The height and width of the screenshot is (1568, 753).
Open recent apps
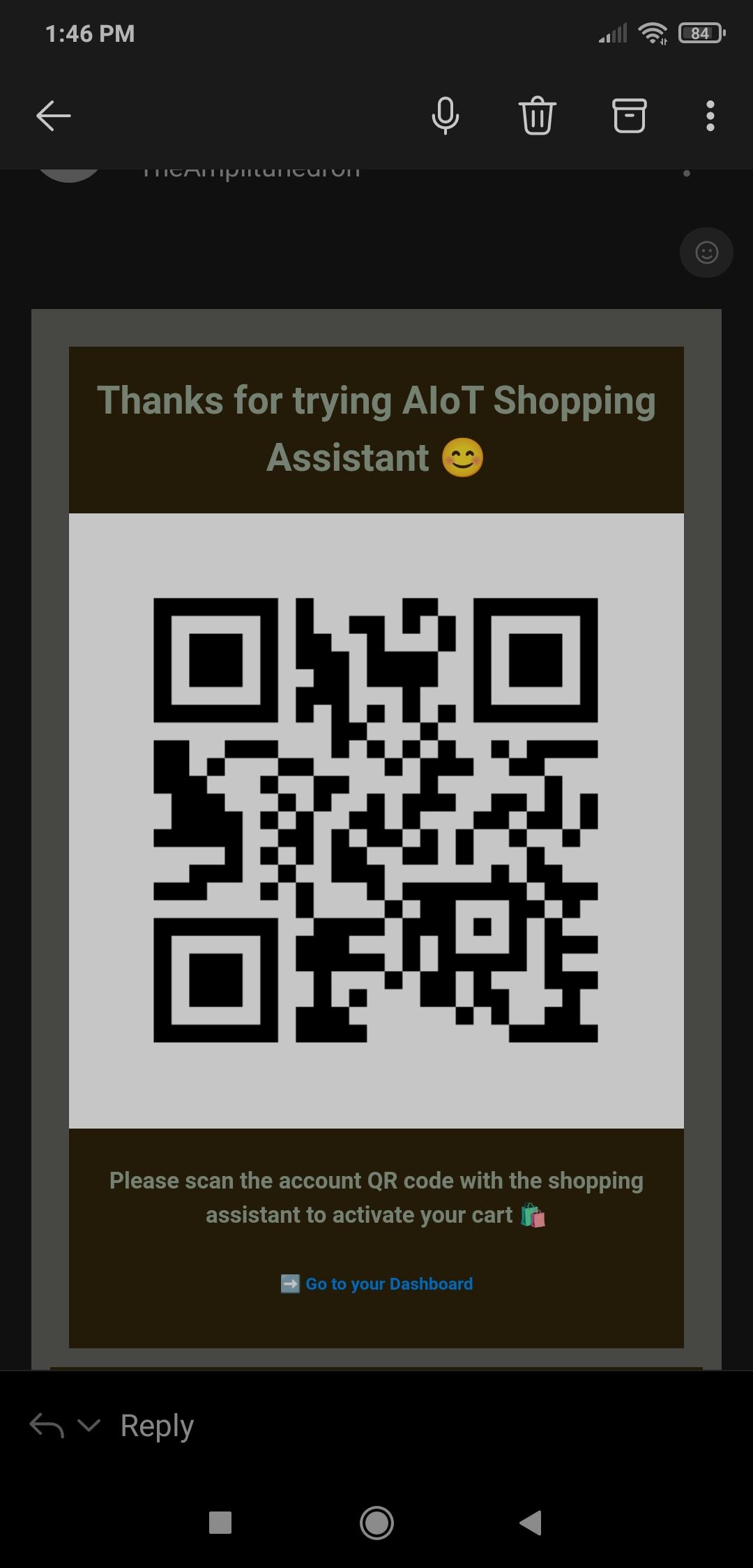click(220, 1523)
